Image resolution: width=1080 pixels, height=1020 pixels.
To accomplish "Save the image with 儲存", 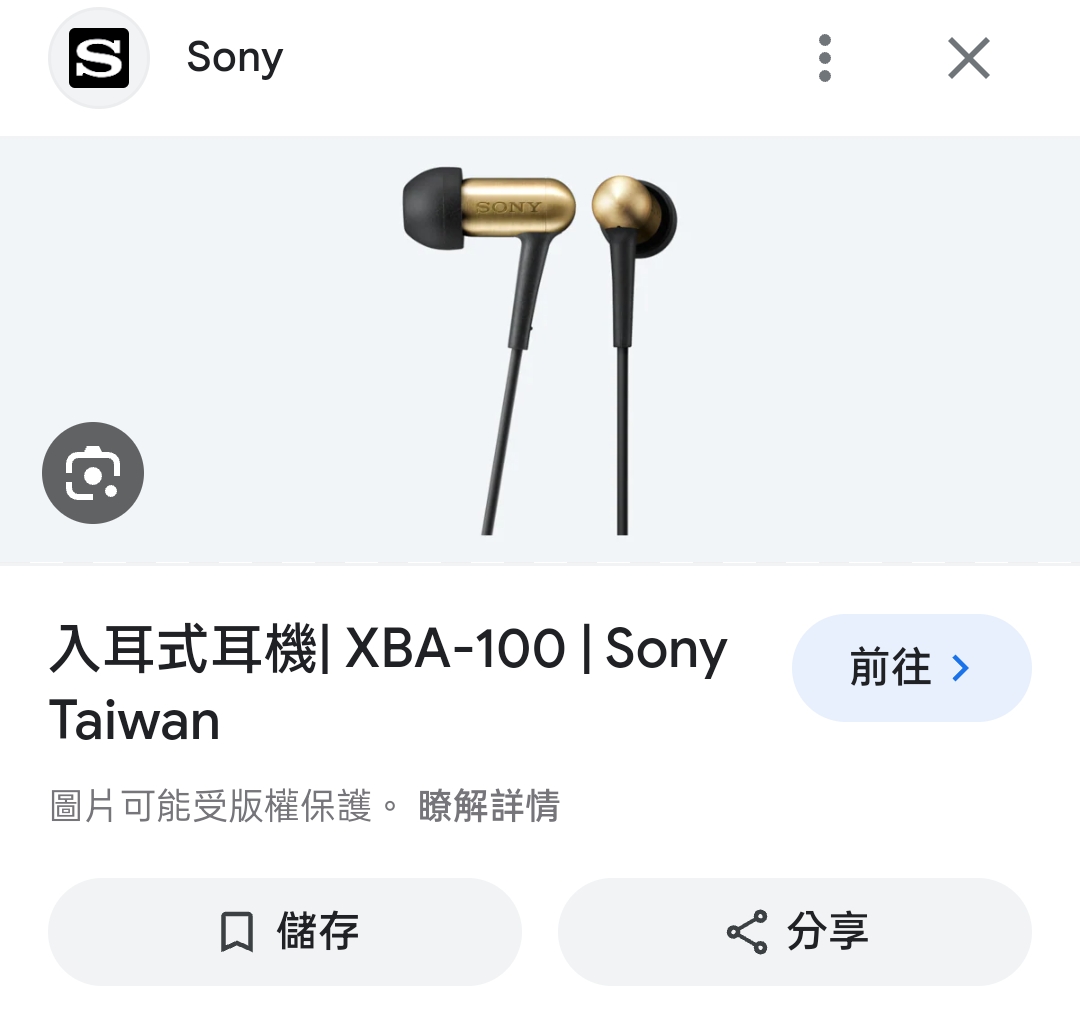I will pos(285,932).
